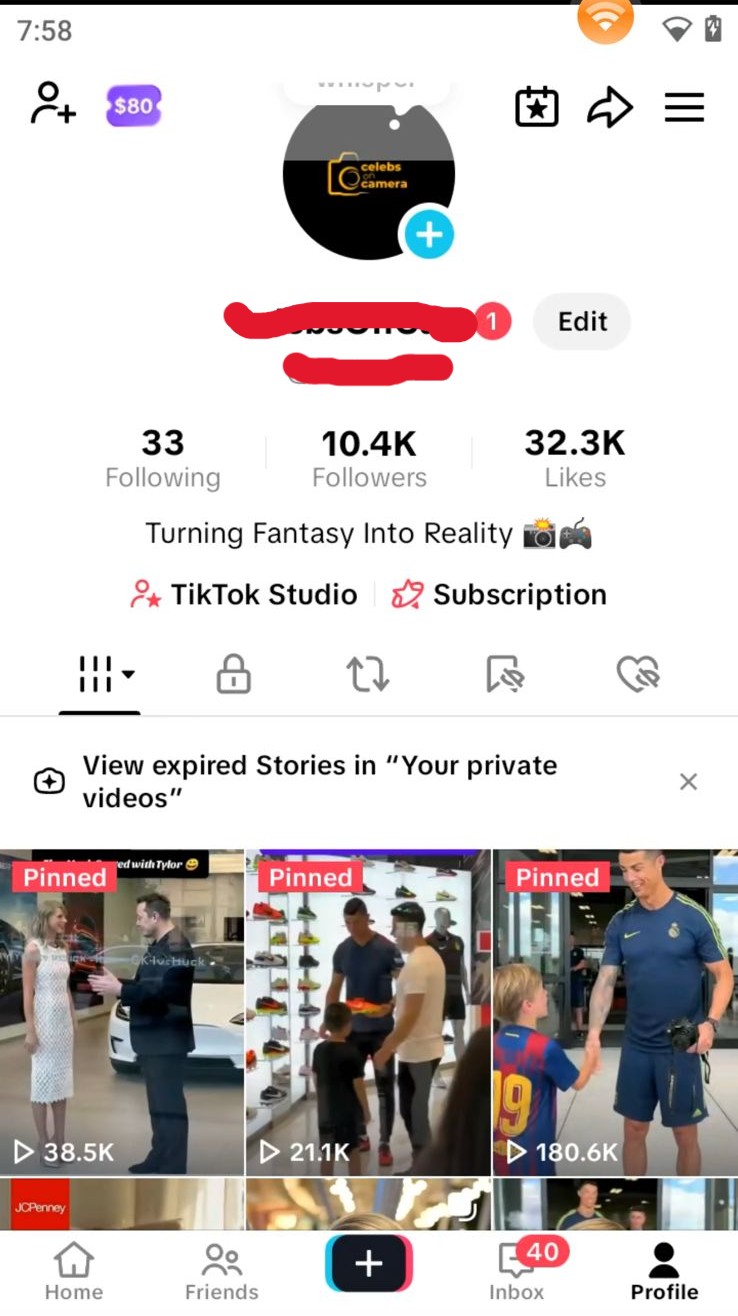Tap the $80 rewards badge
Viewport: 738px width, 1316px height.
coord(133,106)
